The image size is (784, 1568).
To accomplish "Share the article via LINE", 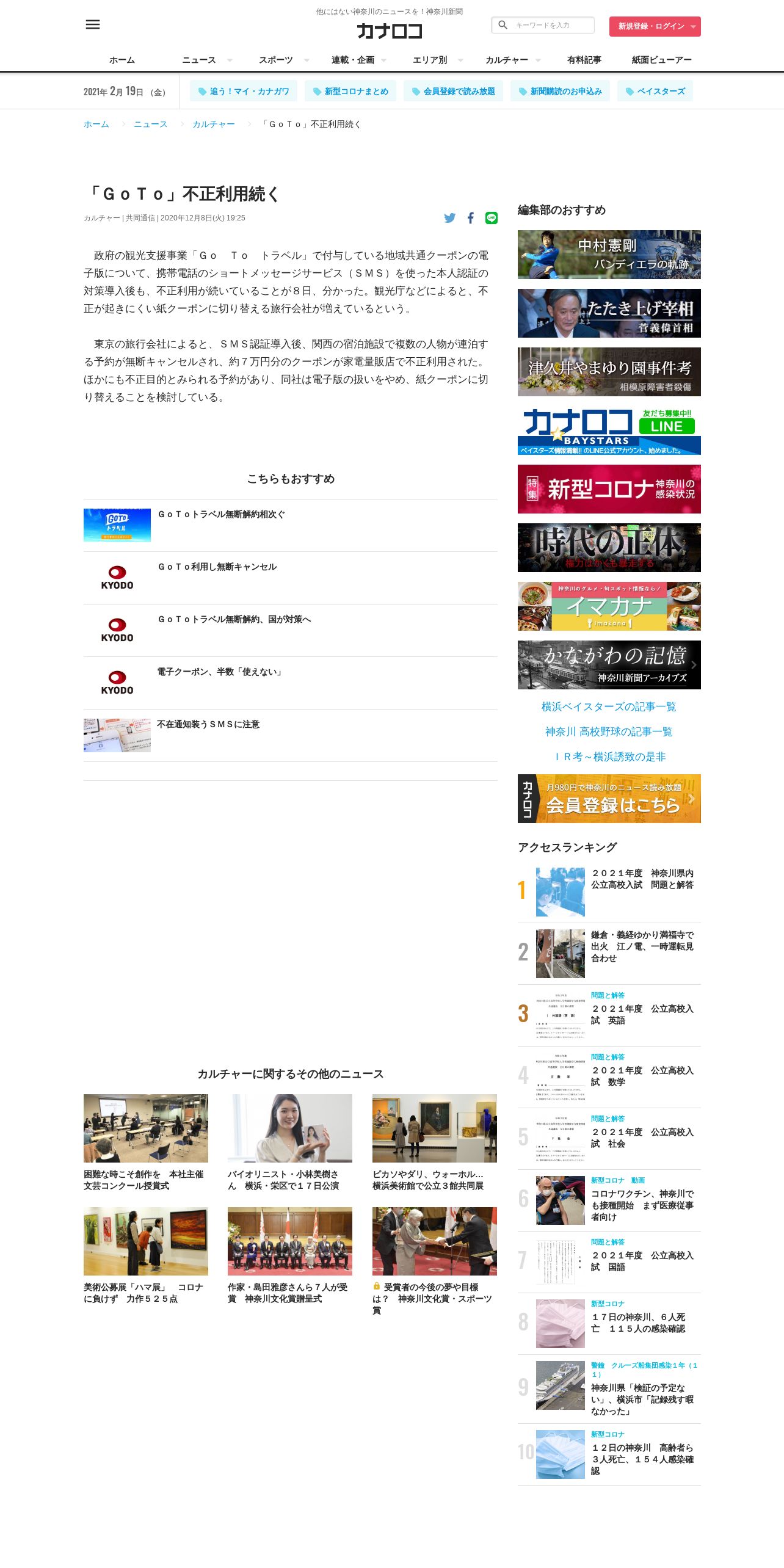I will [x=491, y=218].
